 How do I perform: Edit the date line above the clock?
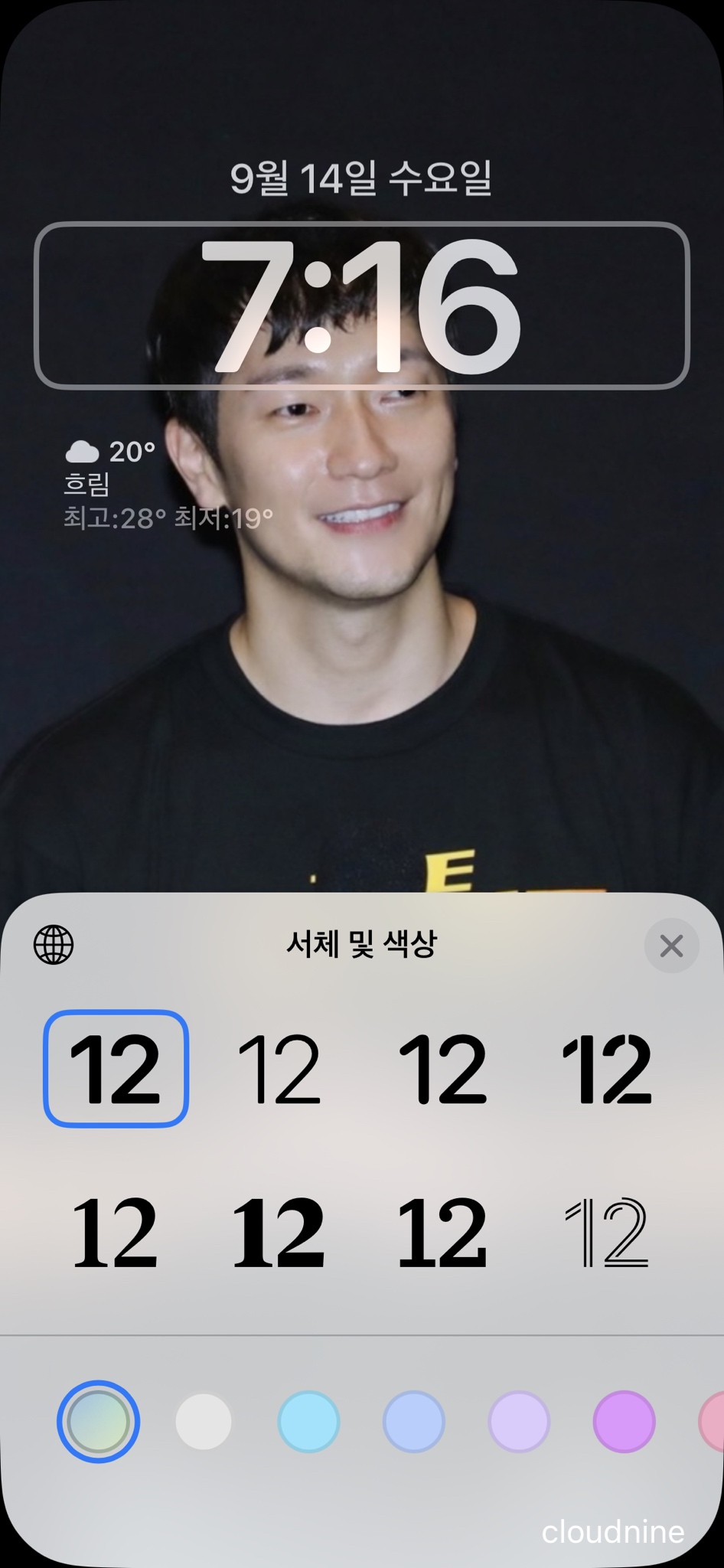coord(360,178)
